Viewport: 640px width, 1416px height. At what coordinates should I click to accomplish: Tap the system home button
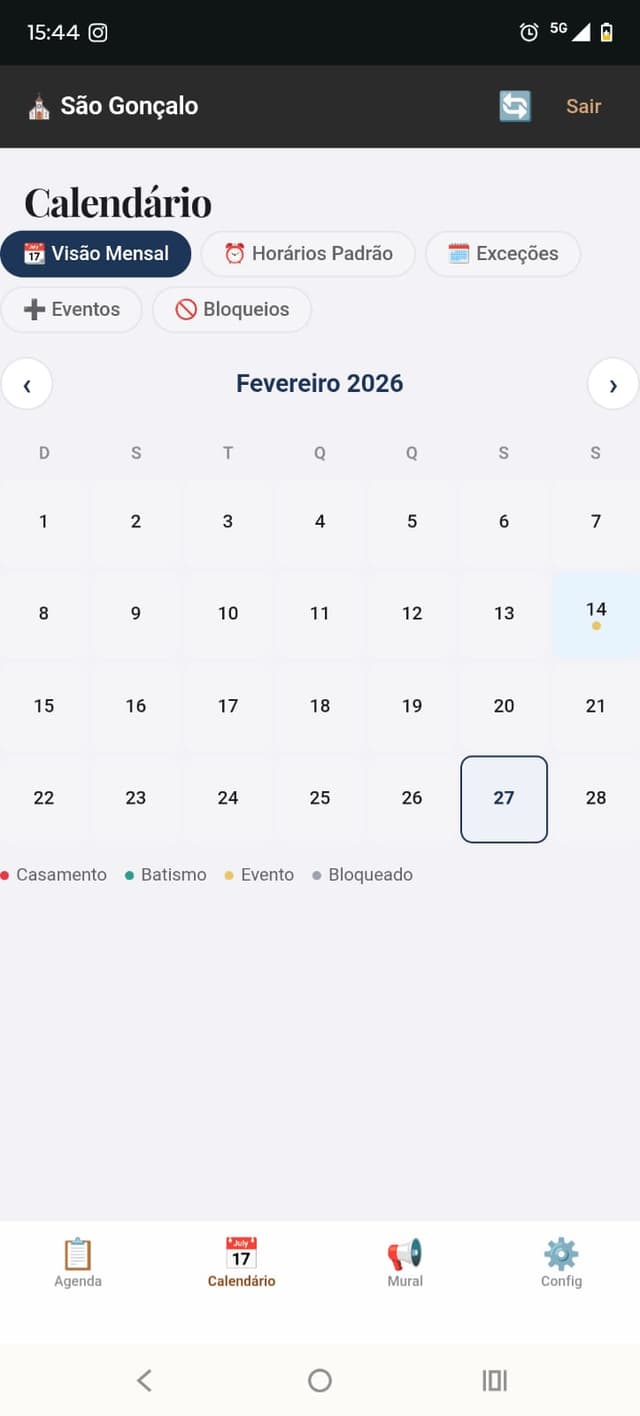tap(320, 1381)
